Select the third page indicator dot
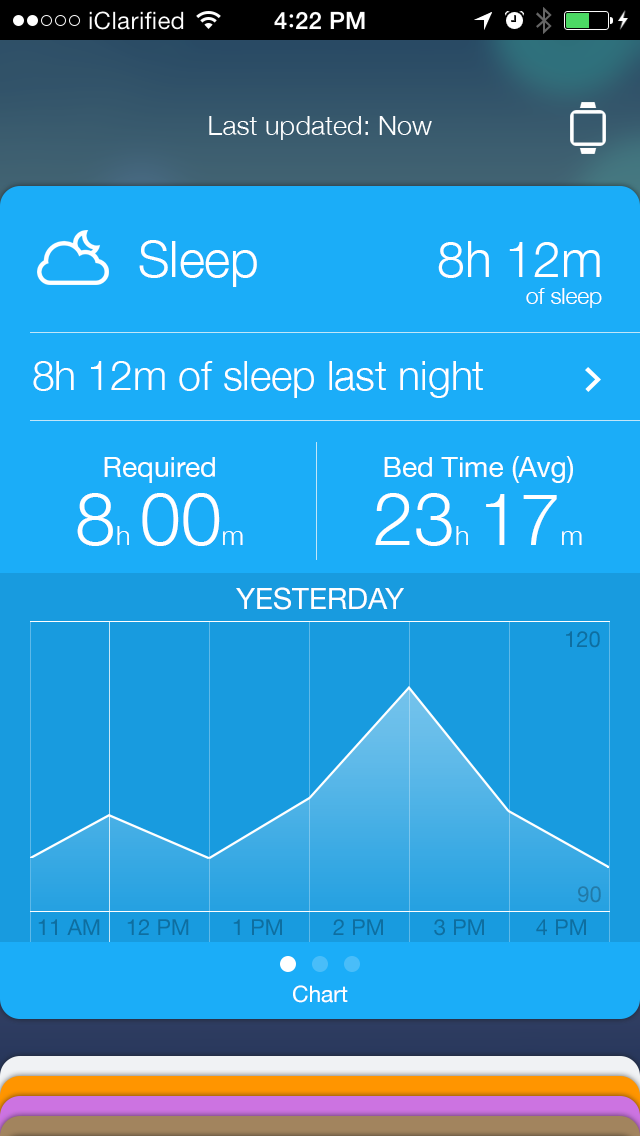The height and width of the screenshot is (1136, 640). coord(352,964)
